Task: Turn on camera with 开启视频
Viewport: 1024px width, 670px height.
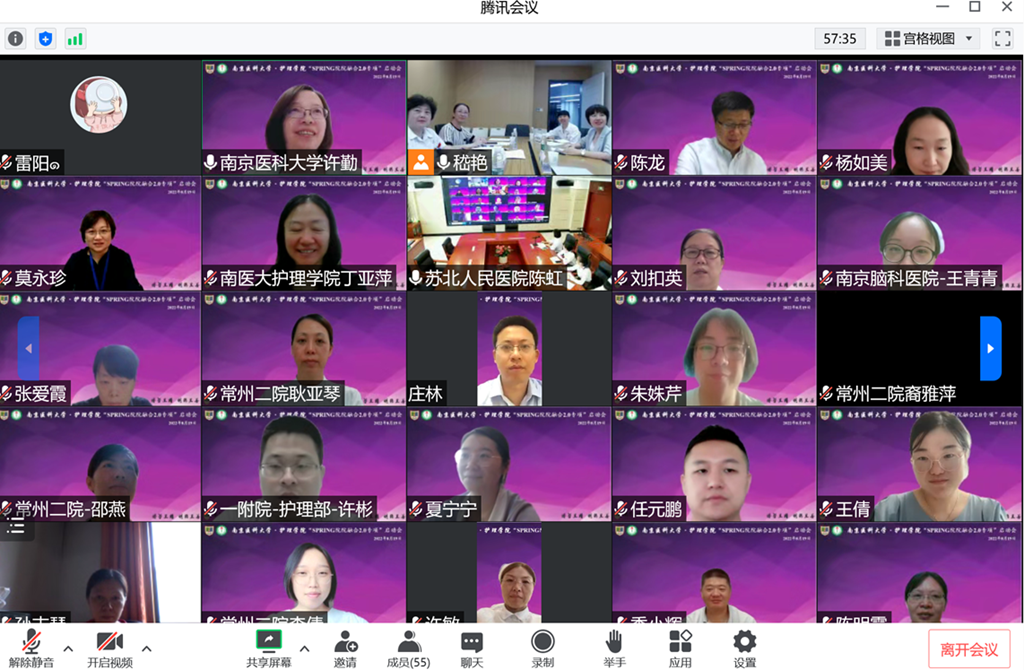Action: point(109,647)
